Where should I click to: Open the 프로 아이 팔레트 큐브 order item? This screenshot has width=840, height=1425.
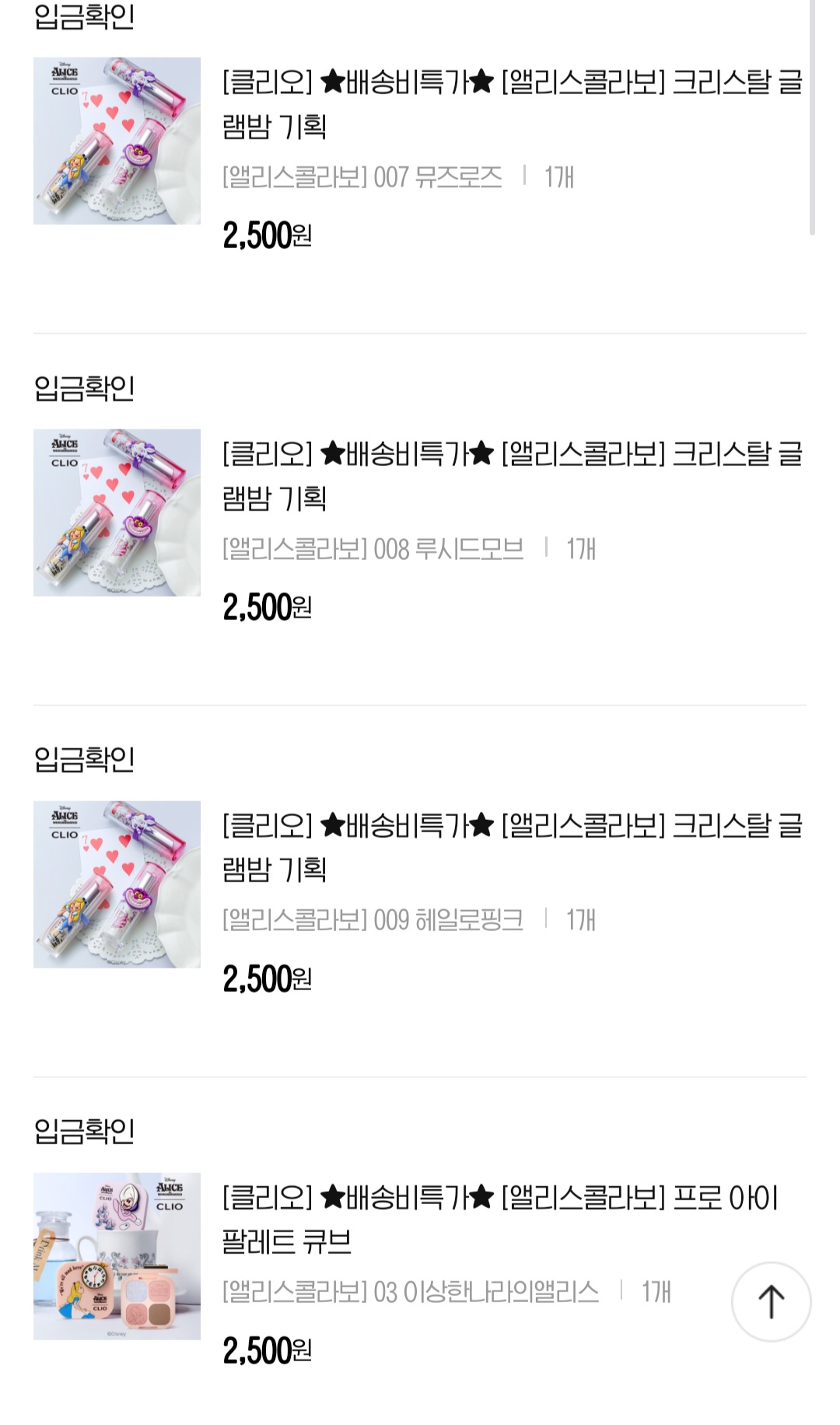(x=499, y=1219)
